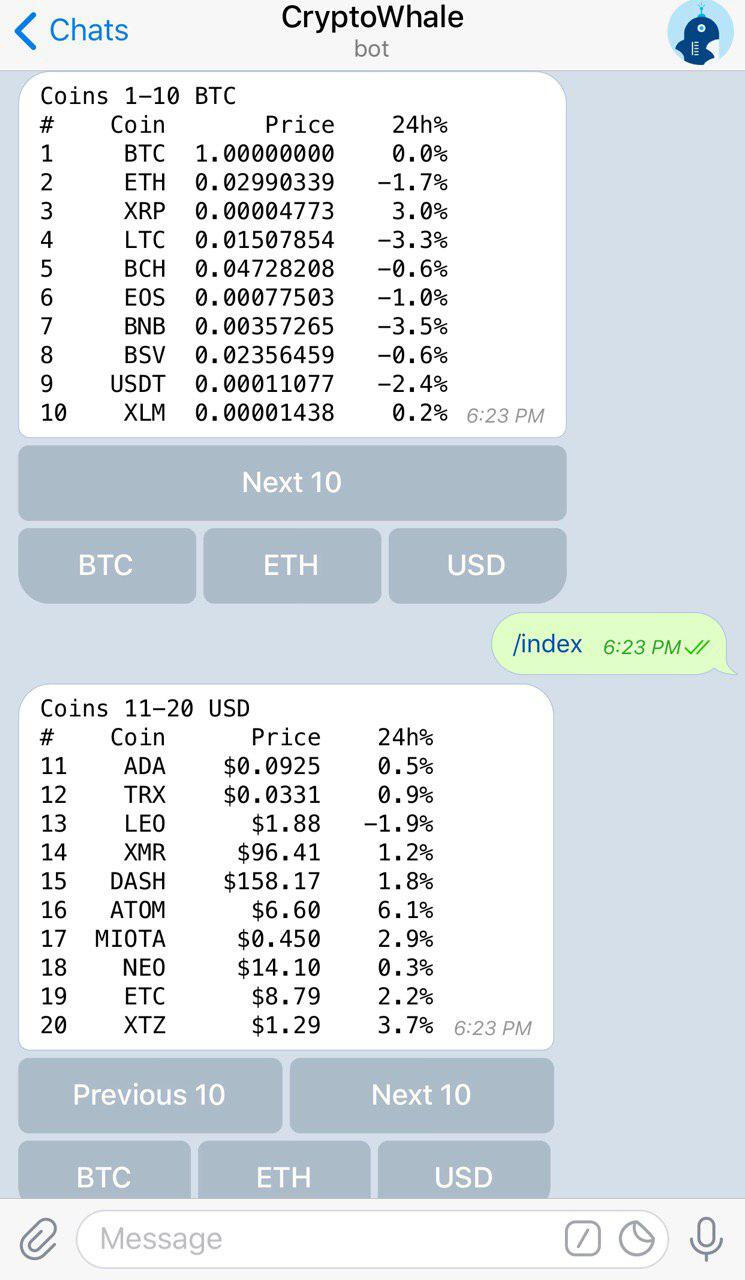Switch the top list to ETH pricing
This screenshot has width=745, height=1280.
click(x=291, y=565)
